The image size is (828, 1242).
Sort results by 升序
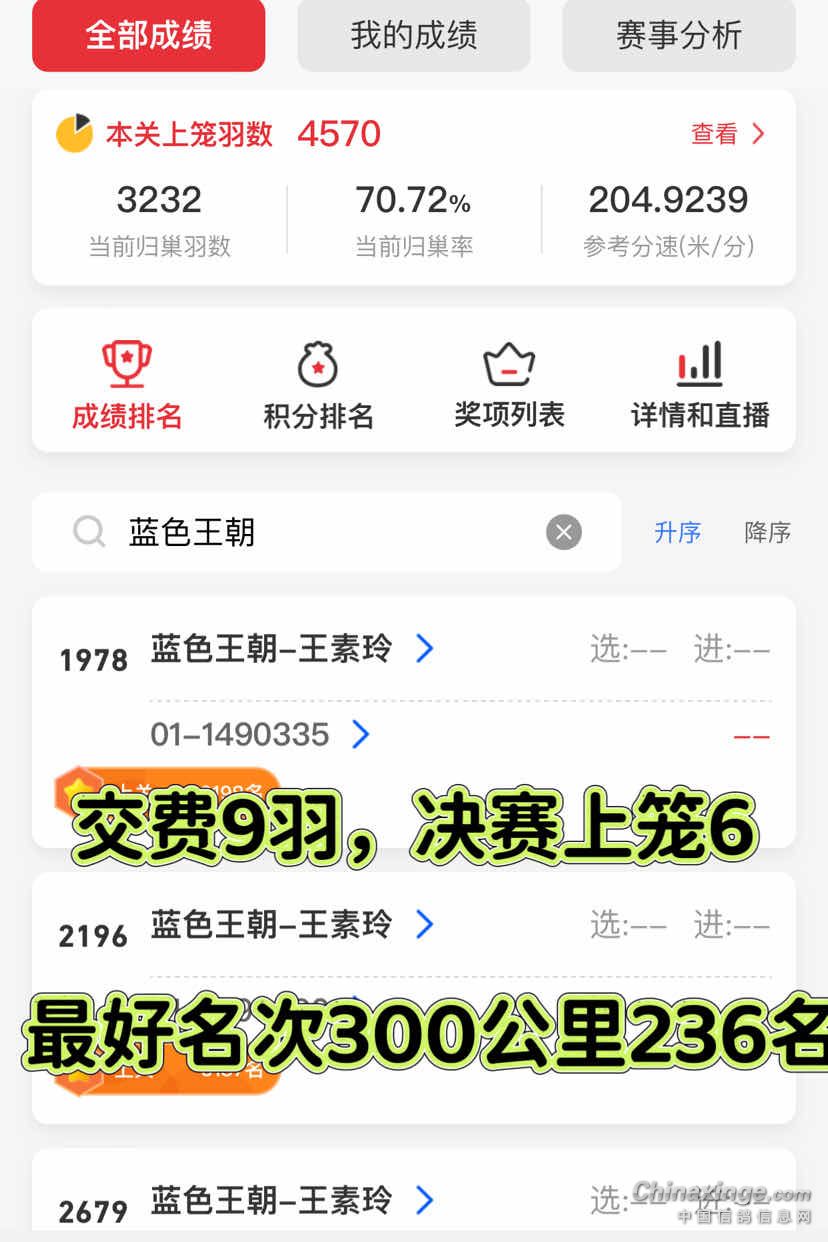(678, 533)
